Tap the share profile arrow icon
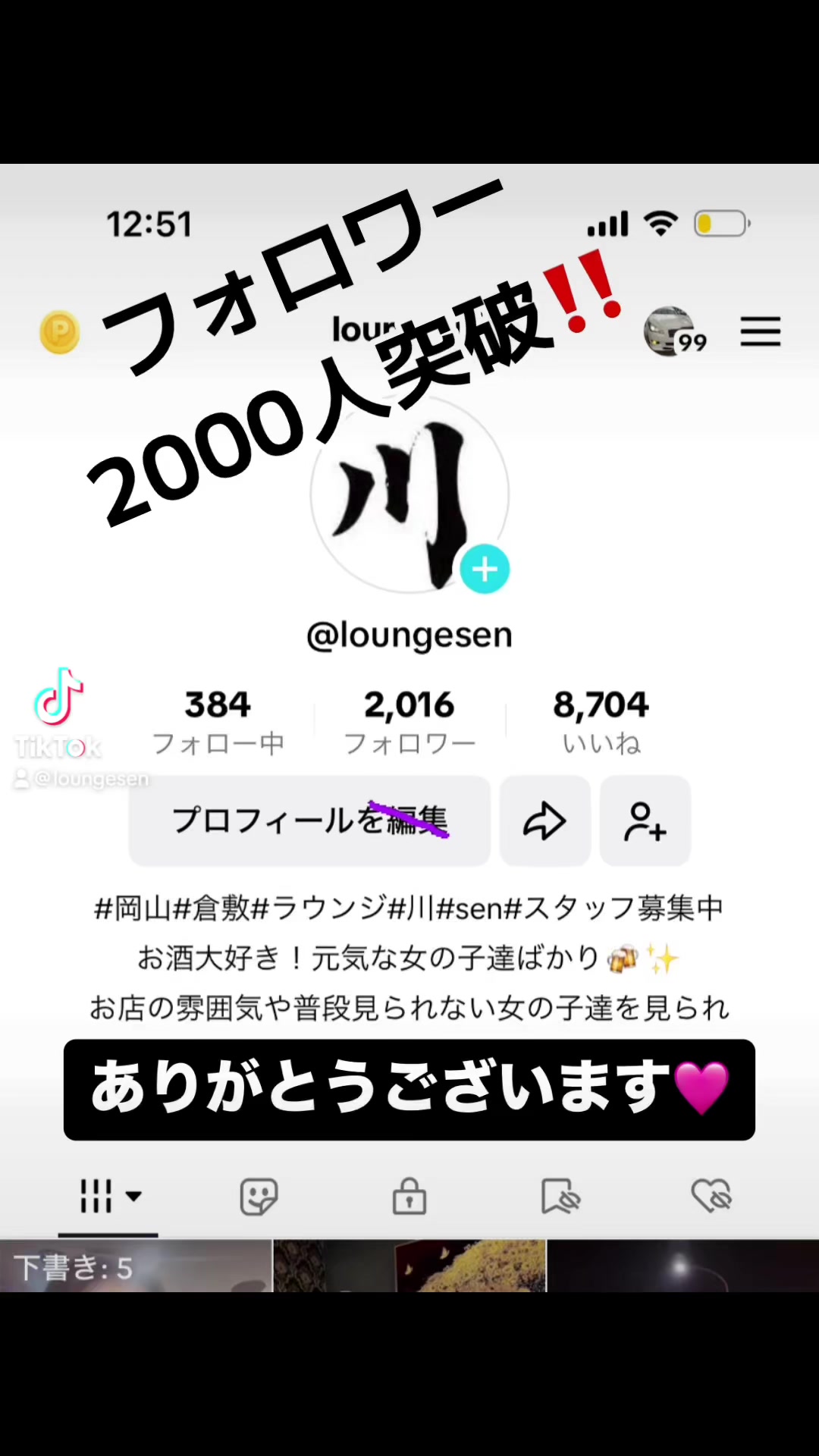 tap(544, 821)
